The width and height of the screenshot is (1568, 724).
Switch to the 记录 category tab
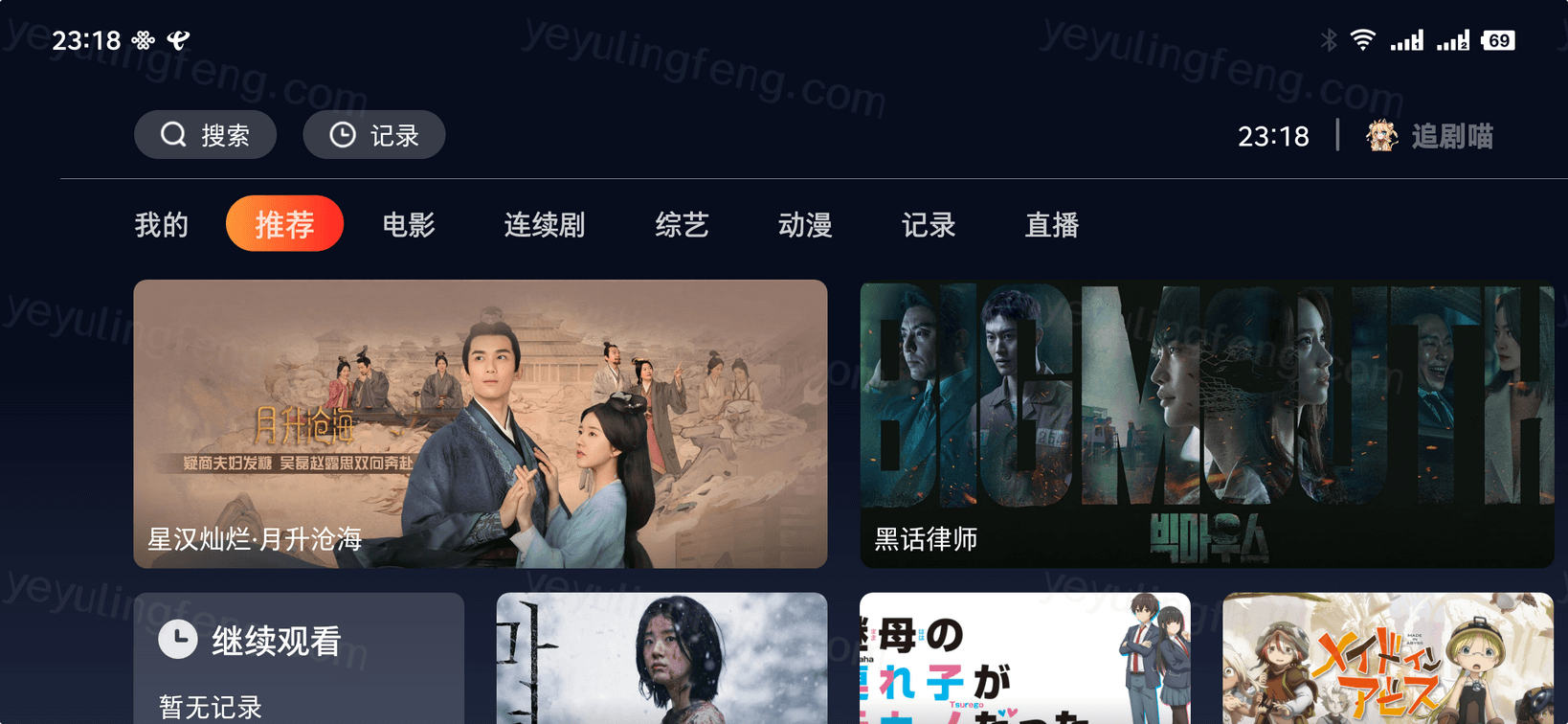point(929,225)
